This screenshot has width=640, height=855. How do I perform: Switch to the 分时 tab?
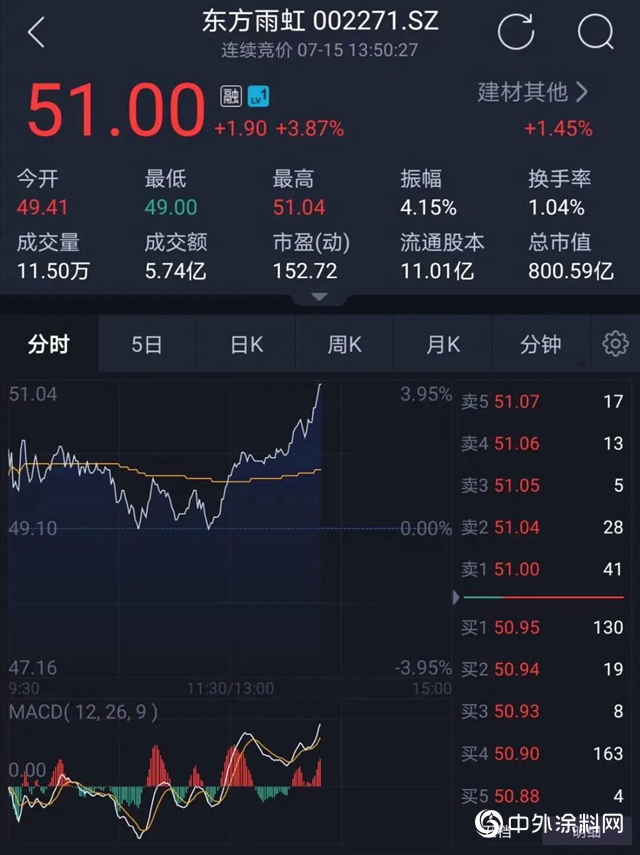(x=49, y=345)
